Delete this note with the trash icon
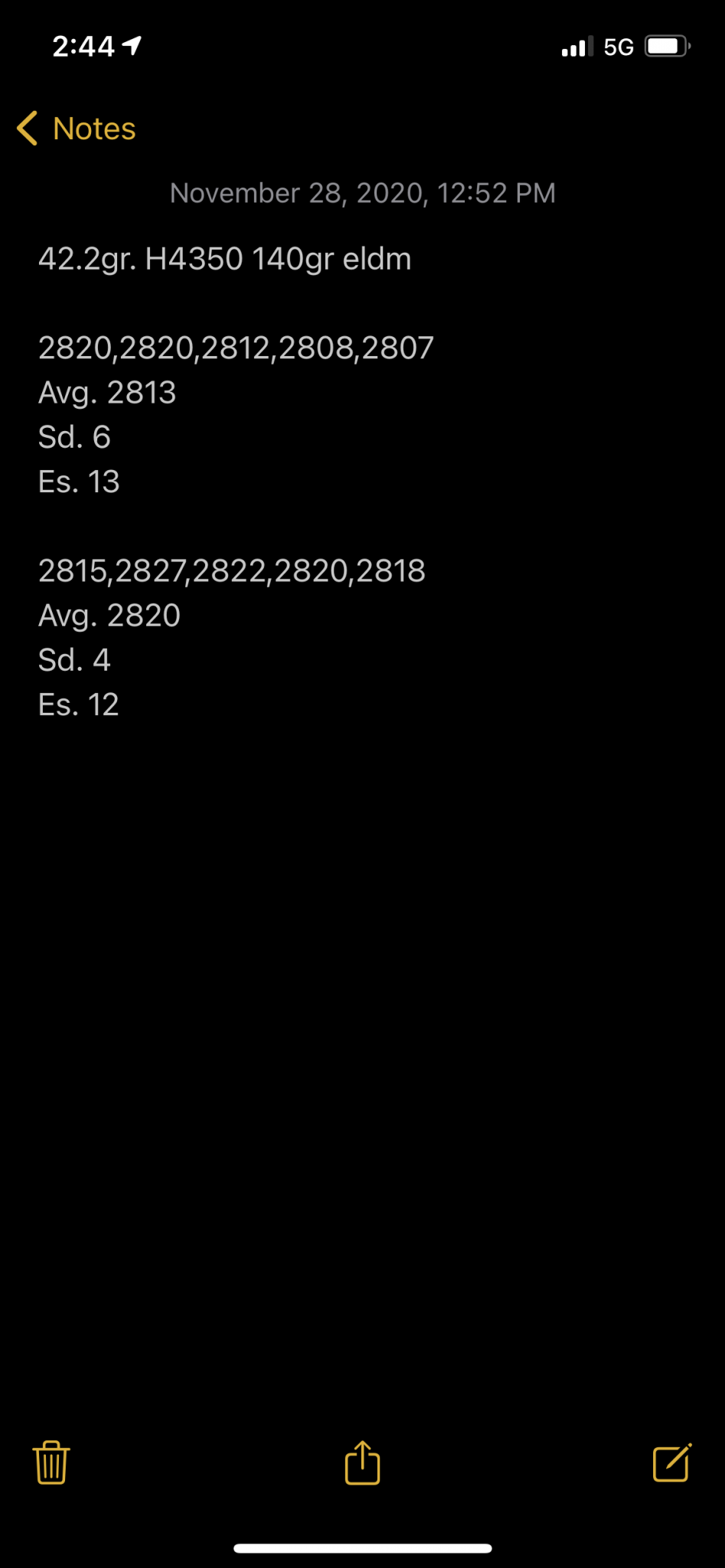Viewport: 725px width, 1568px height. coord(51,1463)
